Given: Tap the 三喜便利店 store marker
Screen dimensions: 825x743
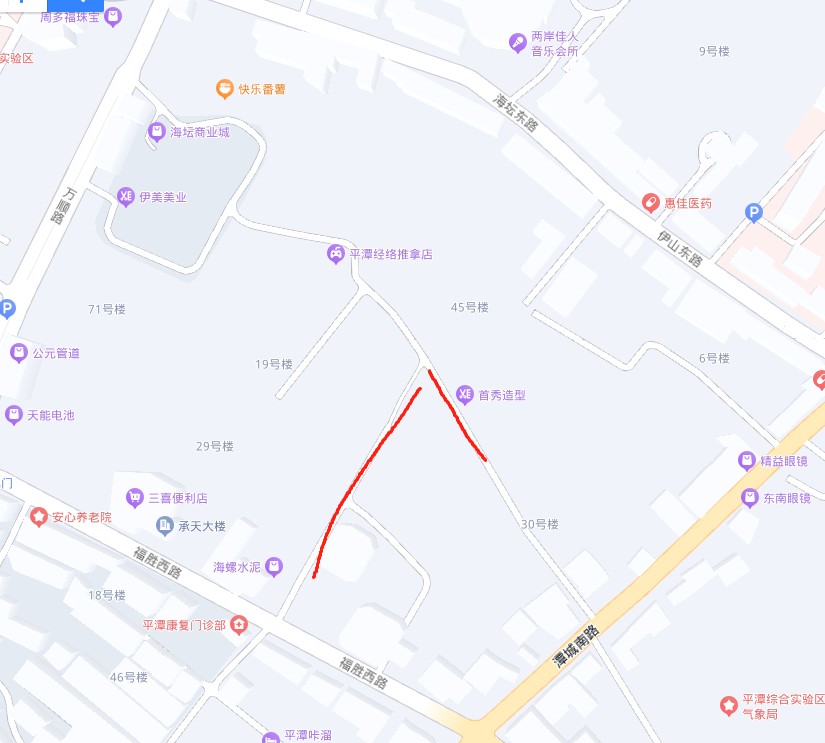Looking at the screenshot, I should (x=134, y=498).
